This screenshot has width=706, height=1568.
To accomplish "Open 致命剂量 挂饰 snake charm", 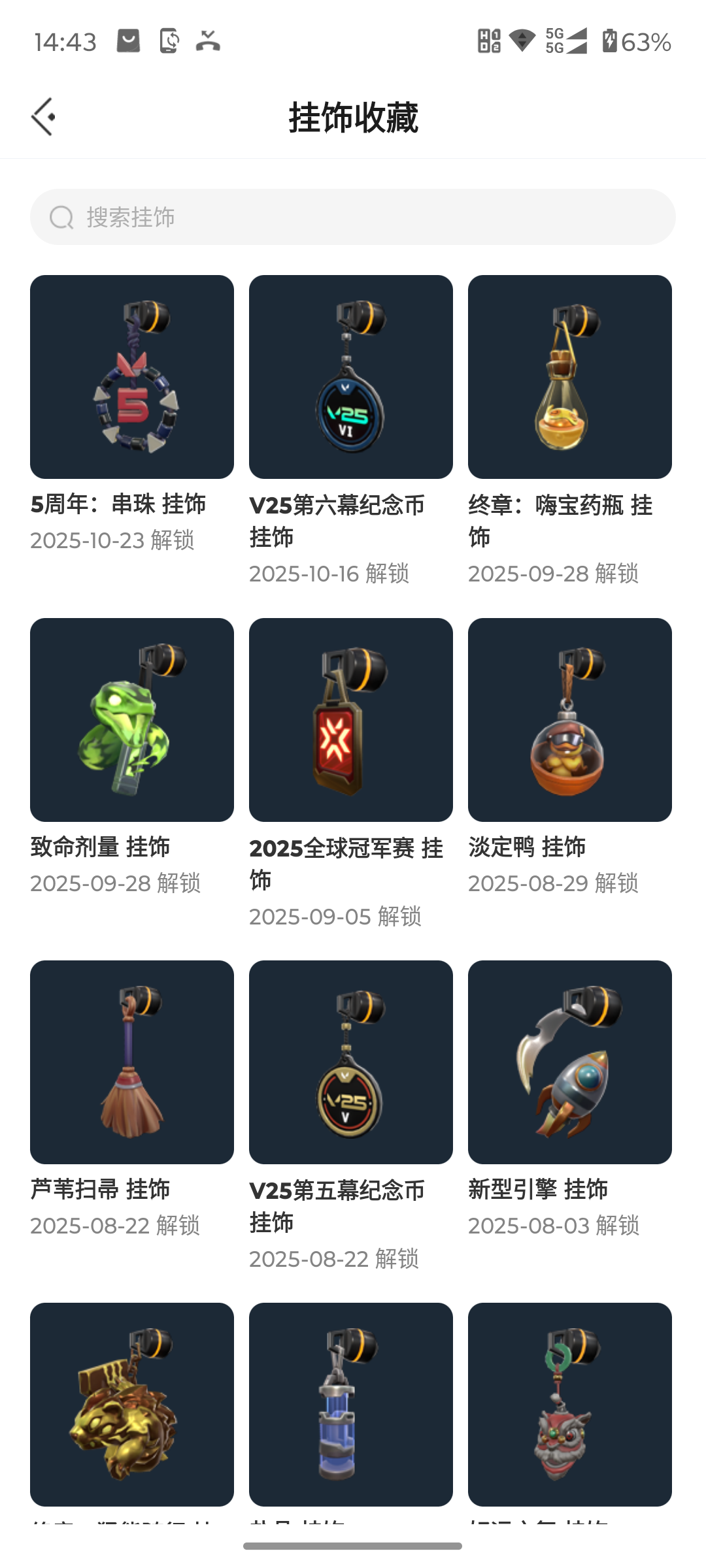I will 132,720.
